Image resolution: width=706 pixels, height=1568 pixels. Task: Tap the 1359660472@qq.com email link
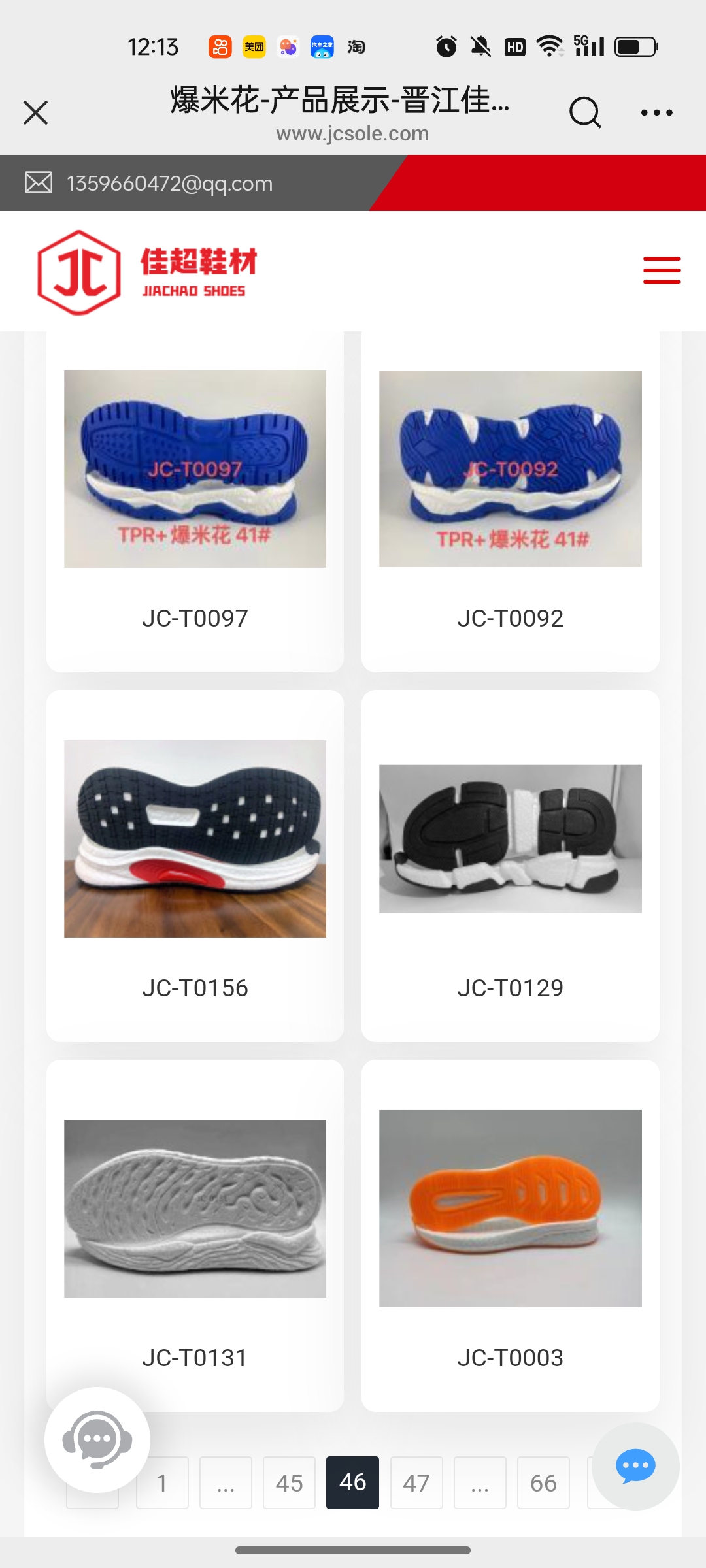(169, 184)
